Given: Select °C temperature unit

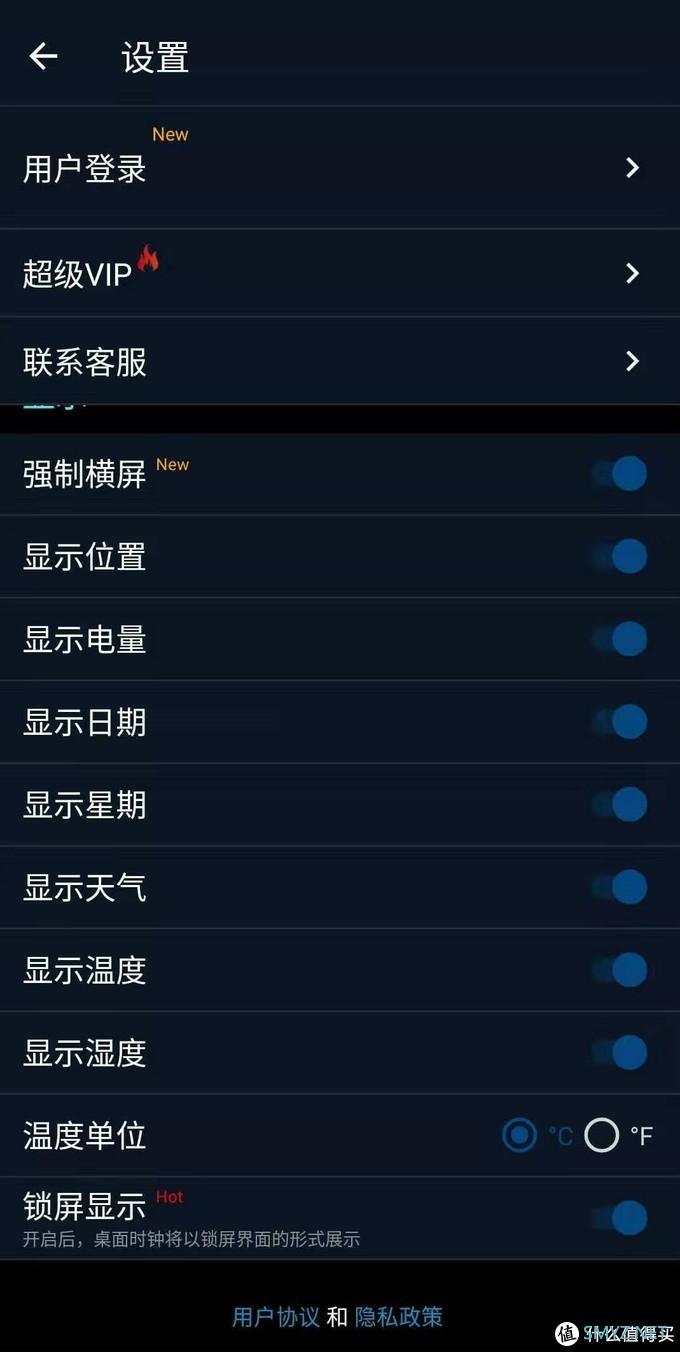Looking at the screenshot, I should coord(519,1135).
